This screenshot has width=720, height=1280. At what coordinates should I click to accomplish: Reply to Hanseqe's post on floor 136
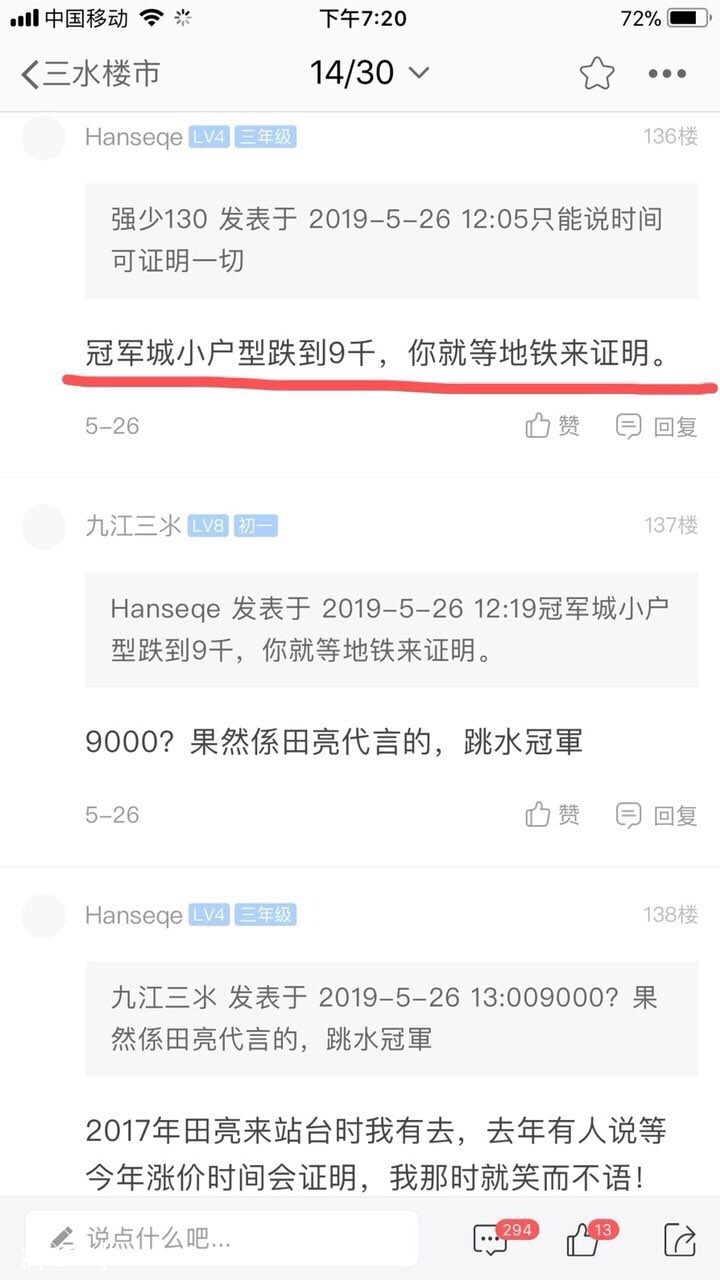click(x=656, y=426)
